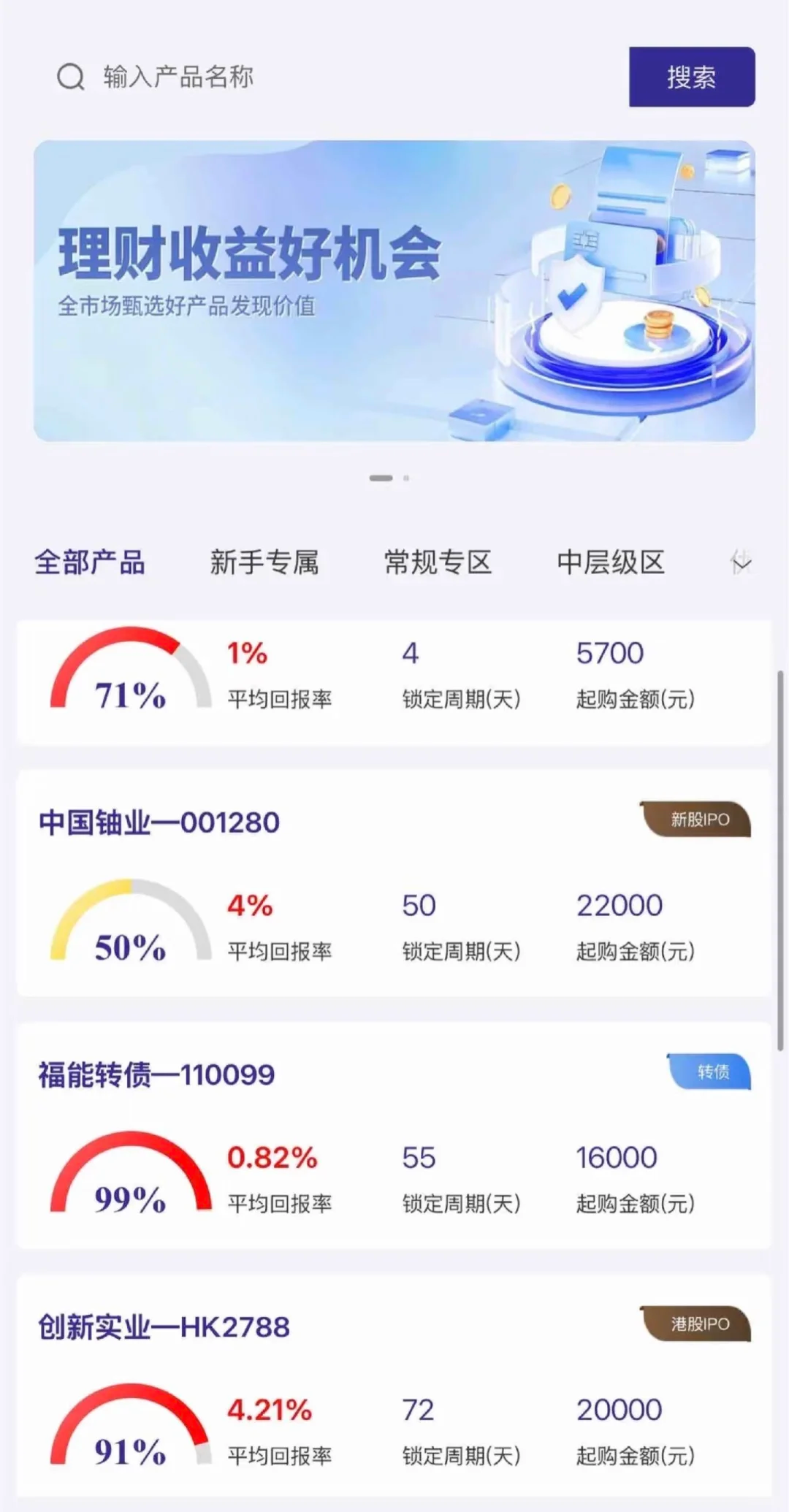789x1512 pixels.
Task: Click the 91% progress gauge on 创新实业
Action: click(128, 1432)
